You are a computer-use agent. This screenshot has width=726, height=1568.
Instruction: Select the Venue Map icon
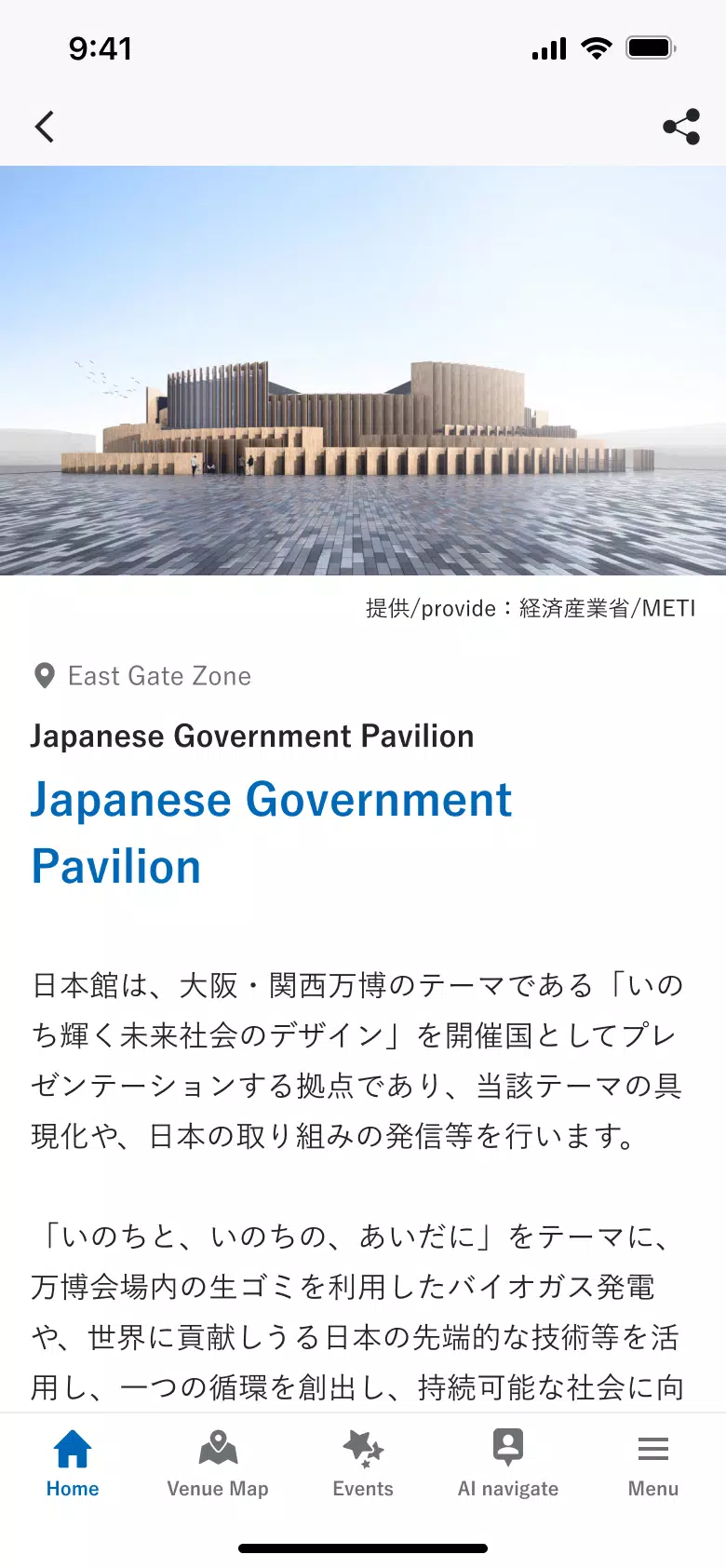tap(218, 1449)
